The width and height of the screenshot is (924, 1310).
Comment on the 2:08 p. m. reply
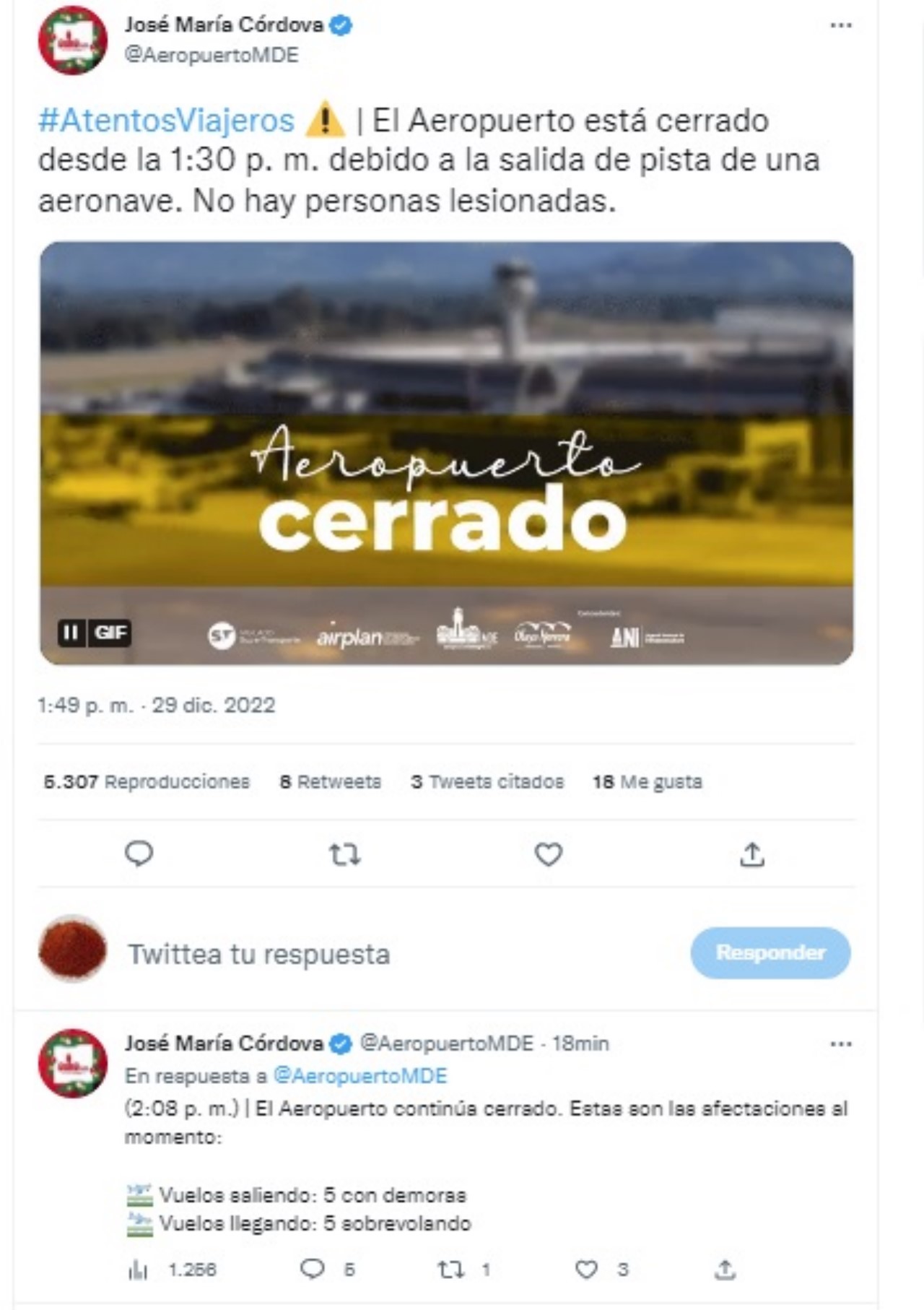[x=313, y=1270]
